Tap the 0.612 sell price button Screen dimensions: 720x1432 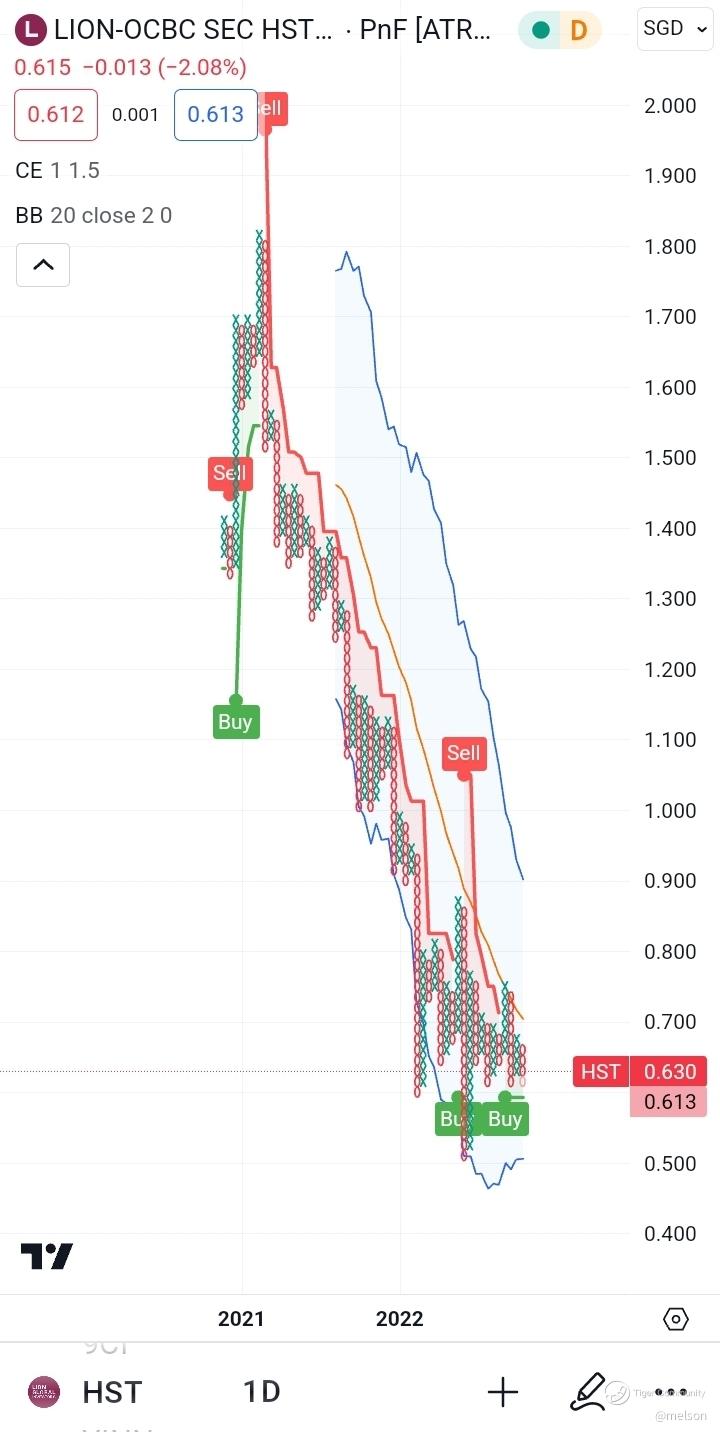pyautogui.click(x=56, y=114)
